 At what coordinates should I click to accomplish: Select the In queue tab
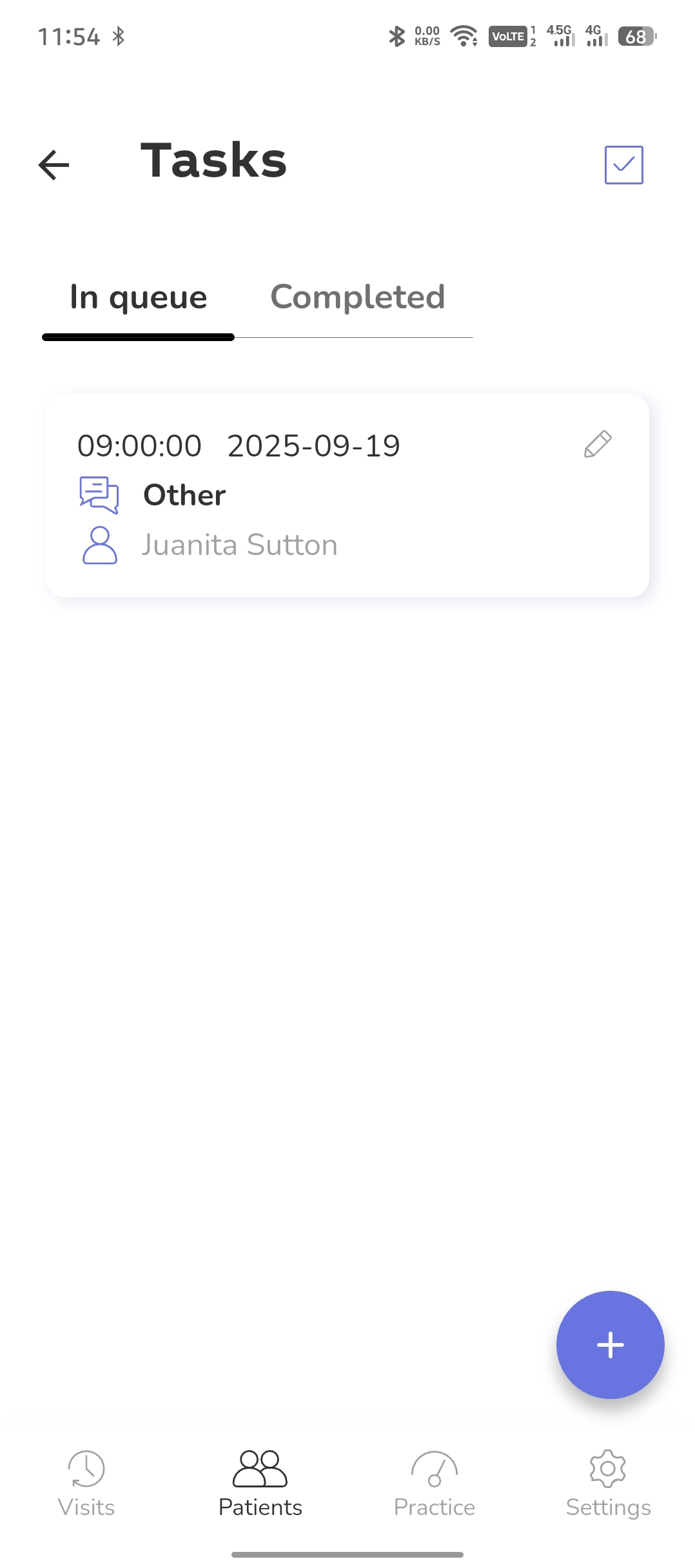click(139, 297)
